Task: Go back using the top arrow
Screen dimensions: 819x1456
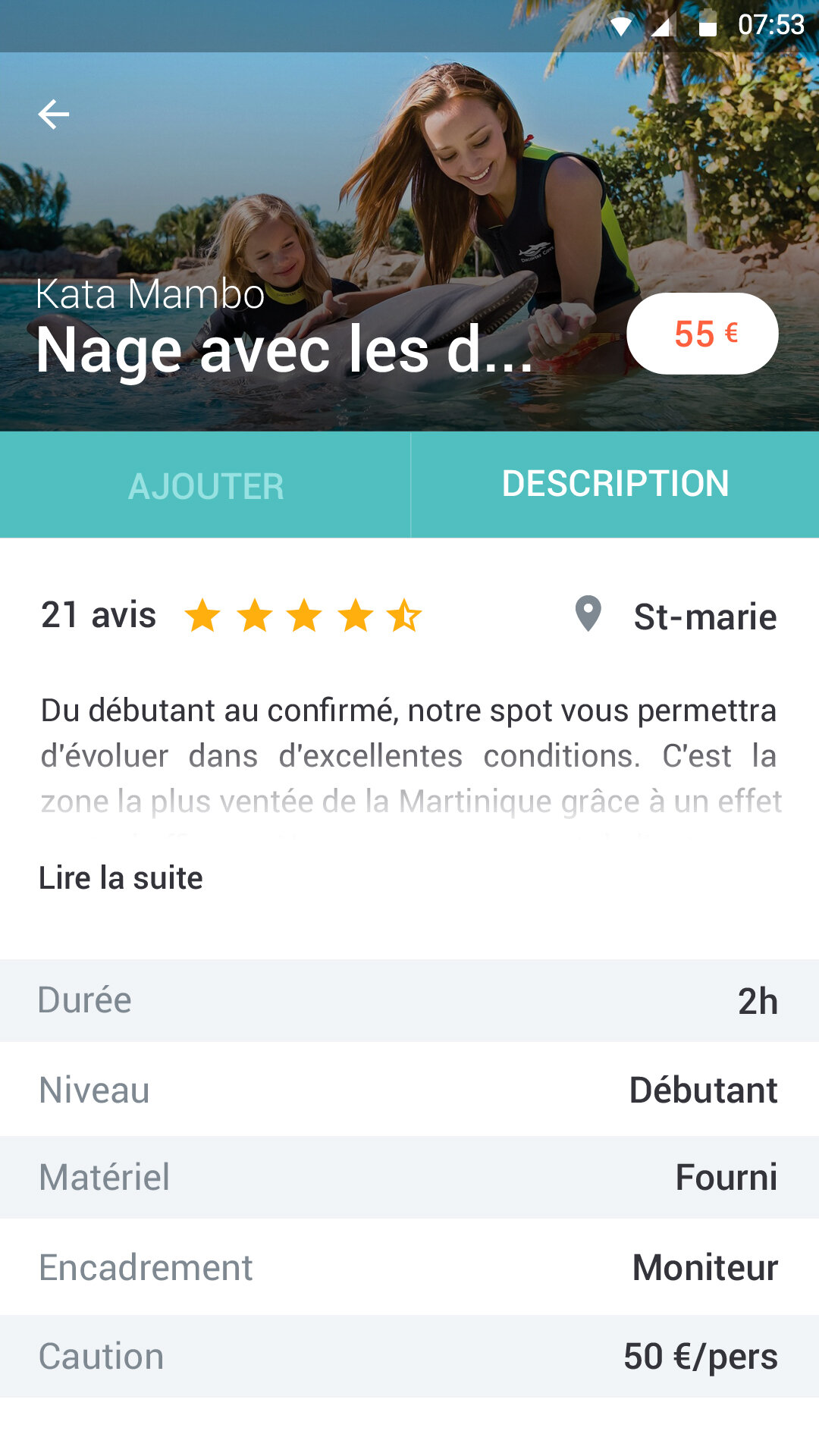Action: [53, 115]
